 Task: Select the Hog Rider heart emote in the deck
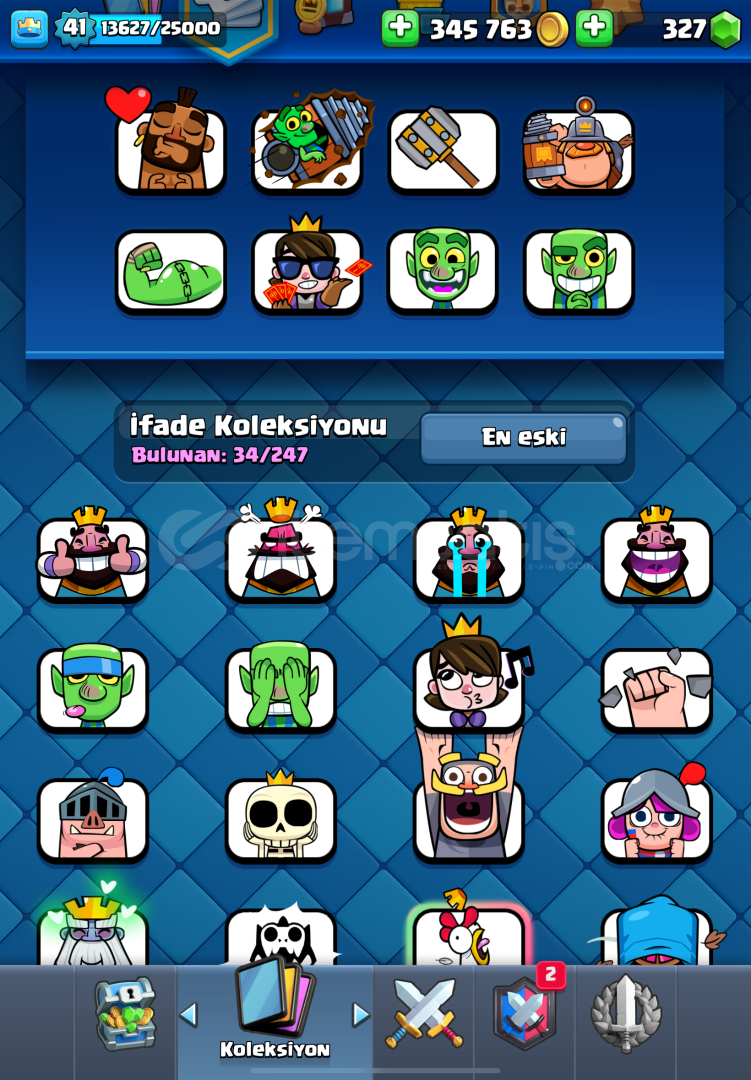tap(170, 150)
